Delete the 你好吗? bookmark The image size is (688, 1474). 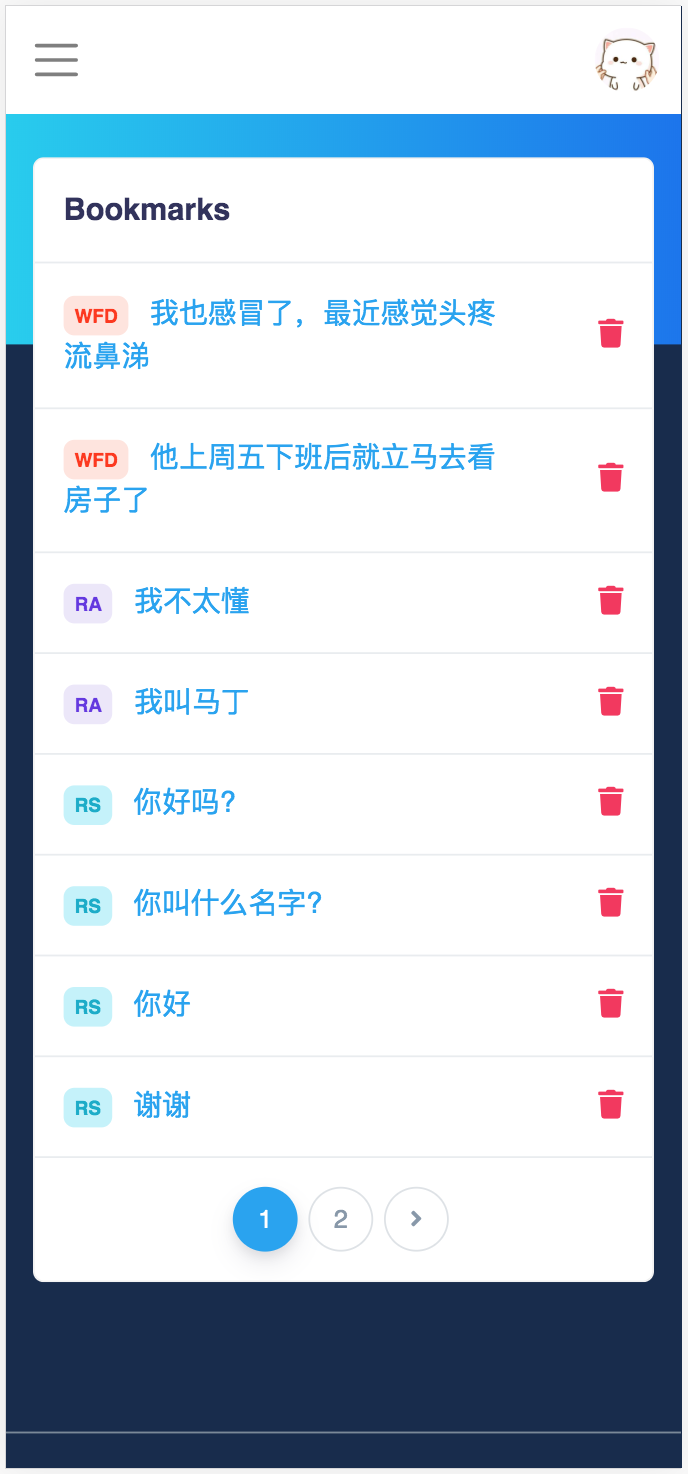[x=611, y=802]
